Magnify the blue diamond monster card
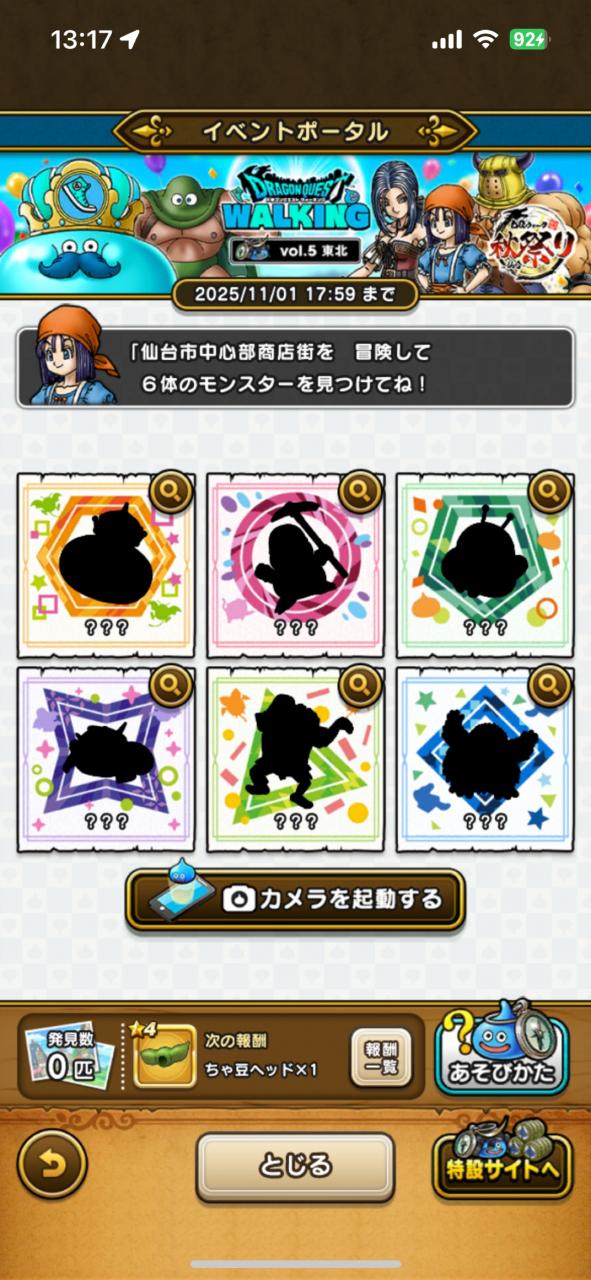Viewport: 591px width, 1280px height. [x=550, y=685]
